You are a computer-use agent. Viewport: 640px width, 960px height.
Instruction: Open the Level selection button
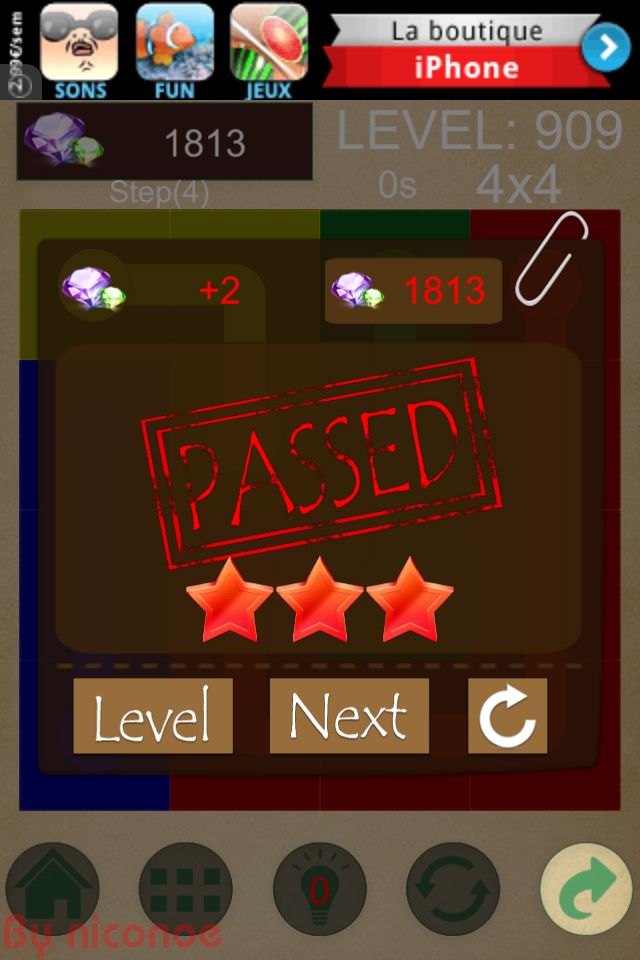tap(153, 716)
